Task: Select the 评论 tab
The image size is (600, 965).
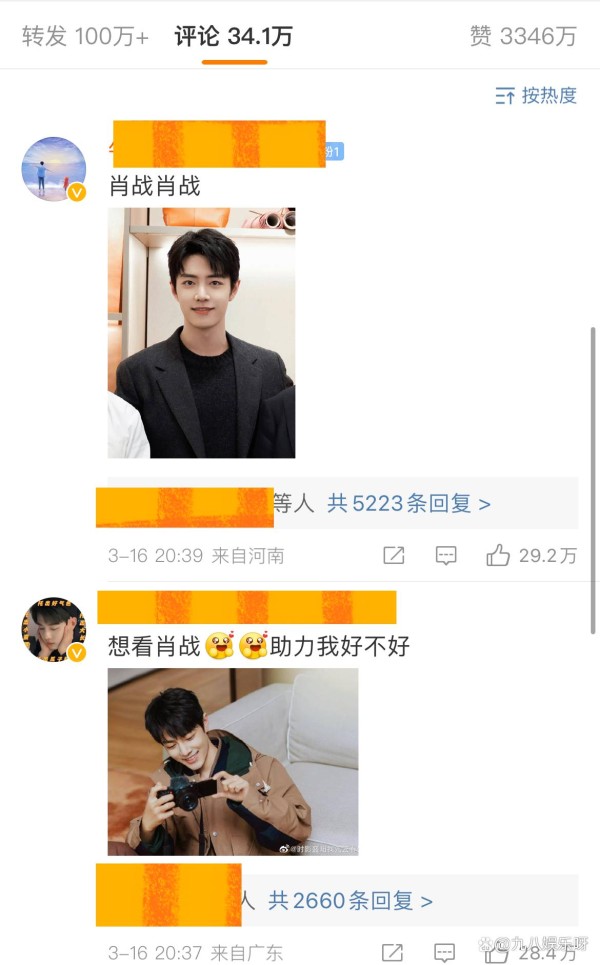Action: point(233,37)
